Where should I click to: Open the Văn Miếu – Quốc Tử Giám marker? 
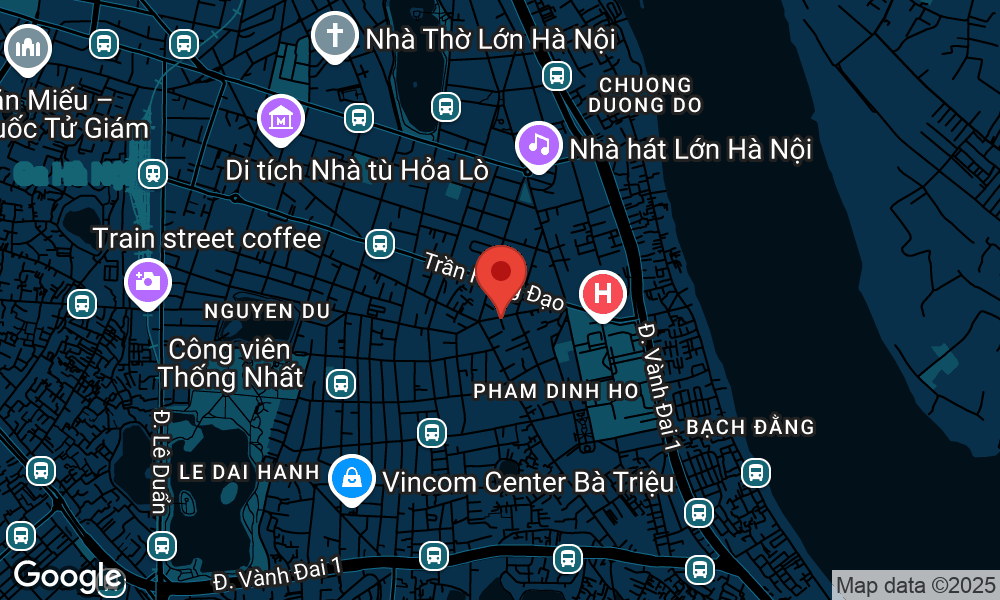pyautogui.click(x=27, y=47)
